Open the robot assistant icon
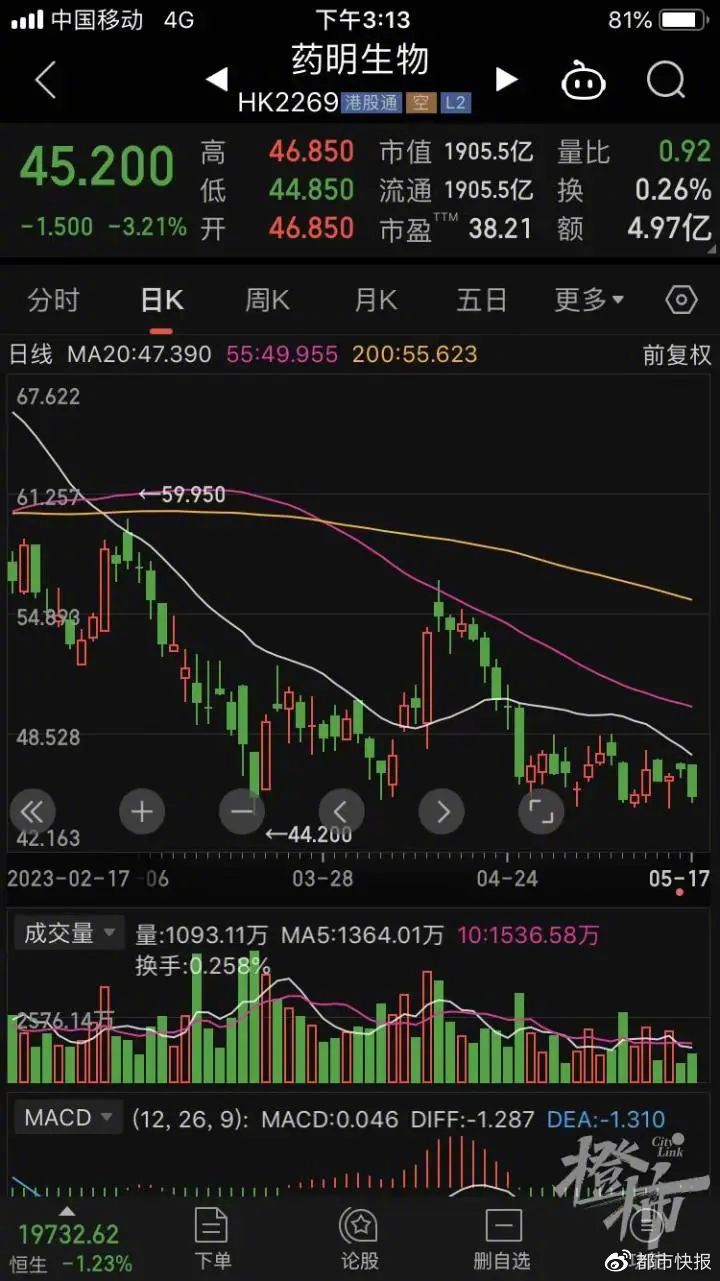The height and width of the screenshot is (1281, 720). (x=584, y=81)
